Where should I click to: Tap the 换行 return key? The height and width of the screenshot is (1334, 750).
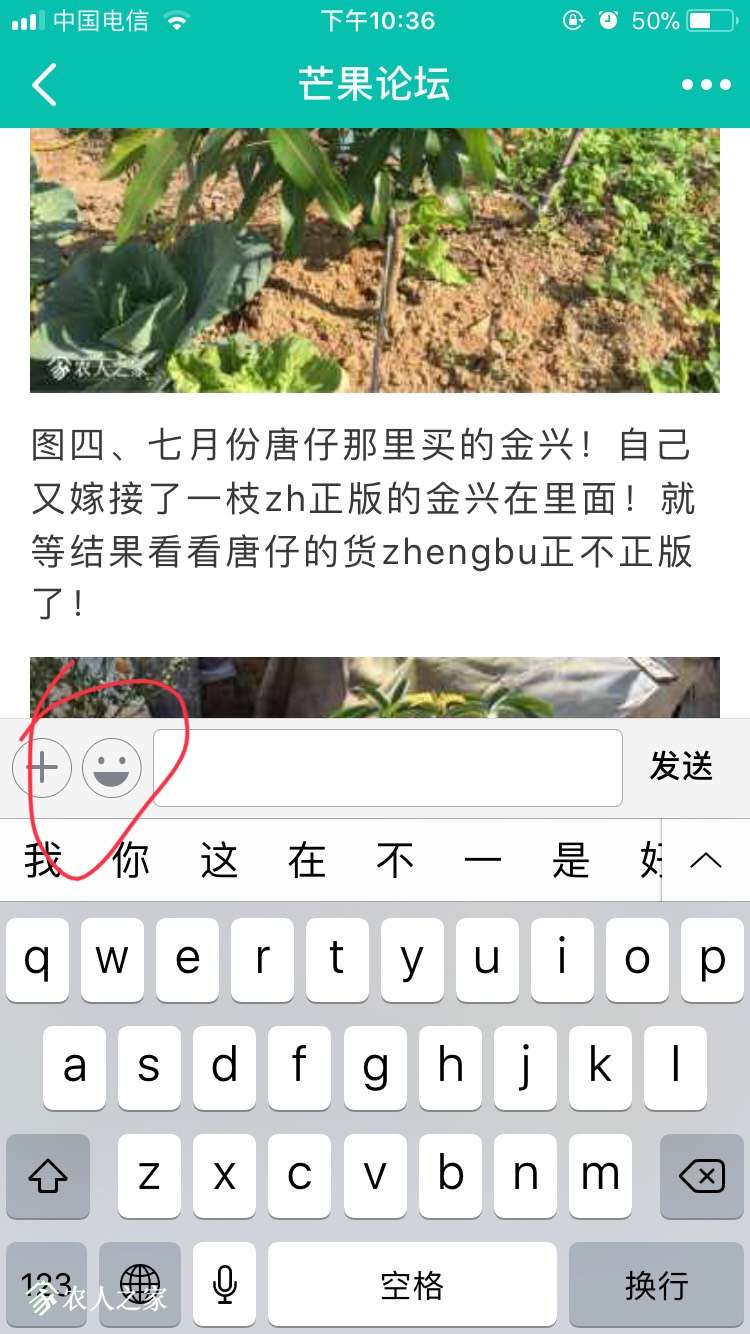pos(656,1285)
